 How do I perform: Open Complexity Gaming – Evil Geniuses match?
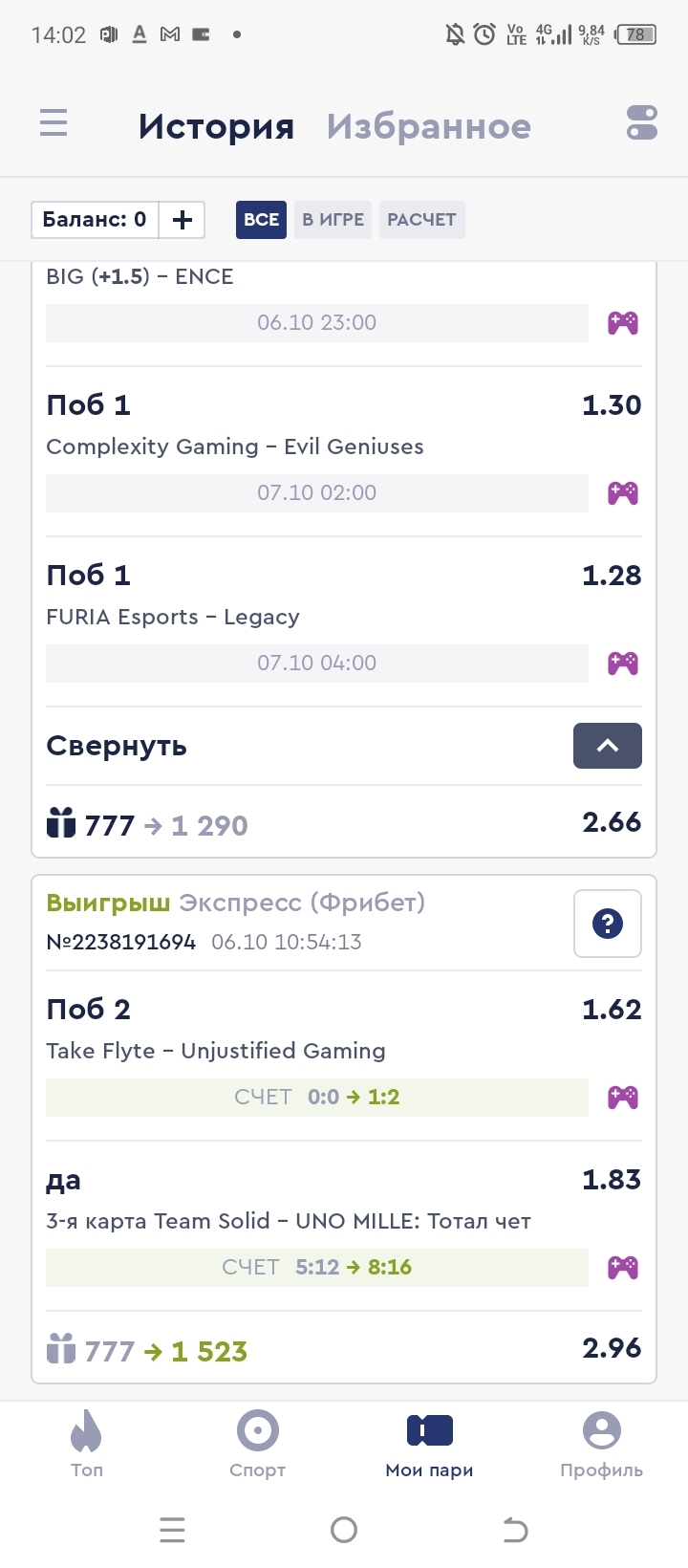pos(235,446)
